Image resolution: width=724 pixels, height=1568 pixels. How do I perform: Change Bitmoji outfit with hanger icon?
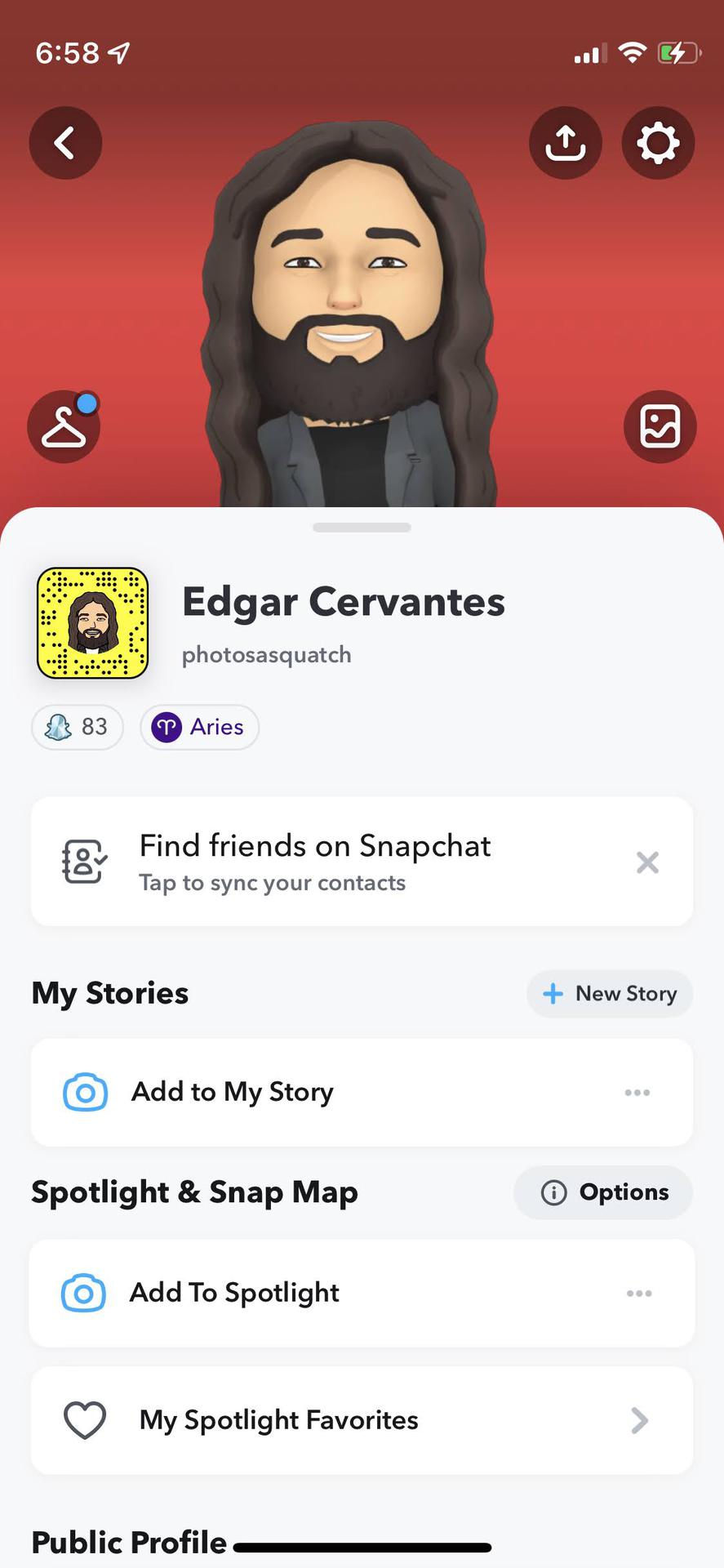pyautogui.click(x=64, y=426)
